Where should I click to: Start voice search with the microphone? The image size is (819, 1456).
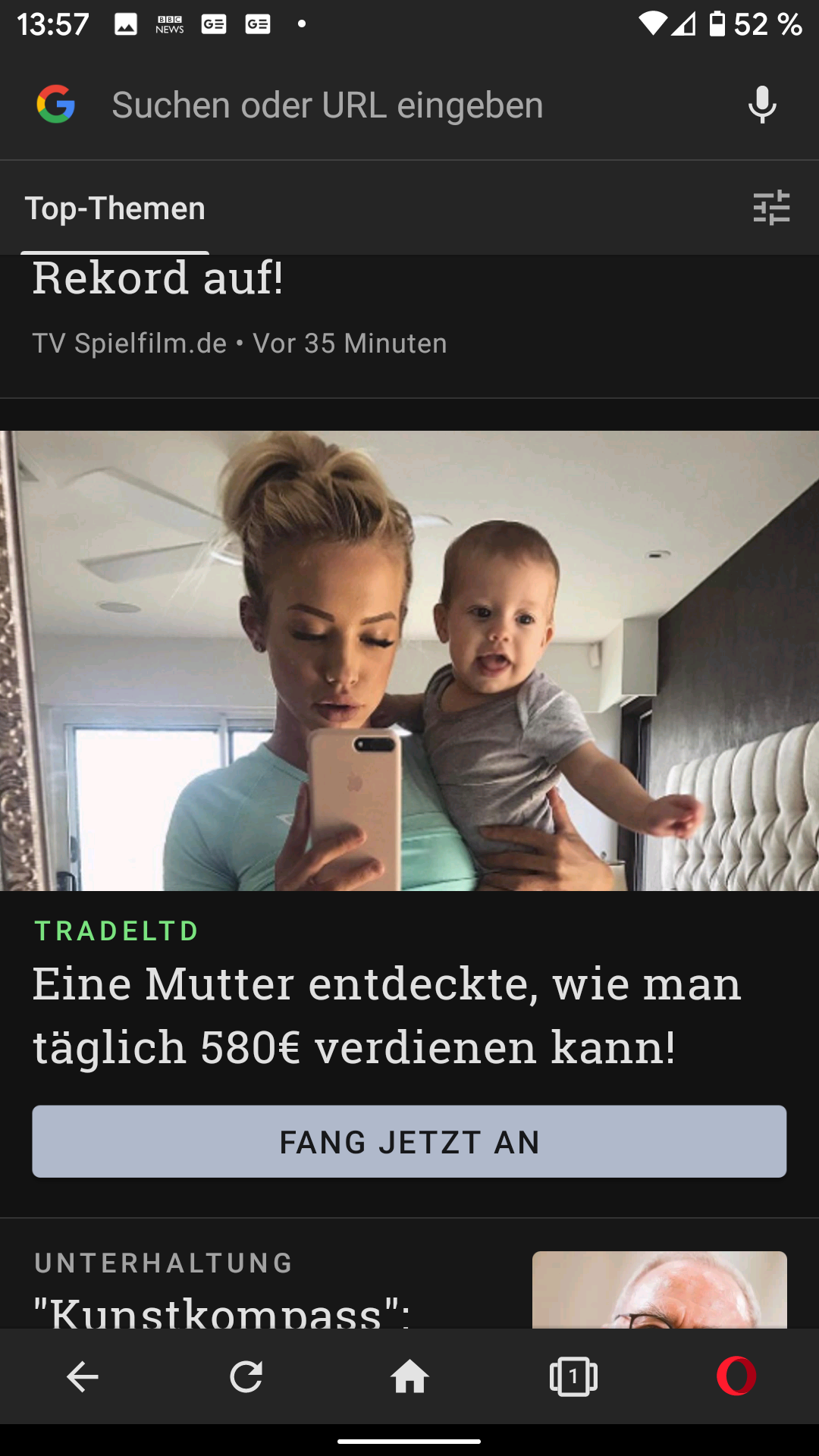tap(762, 105)
